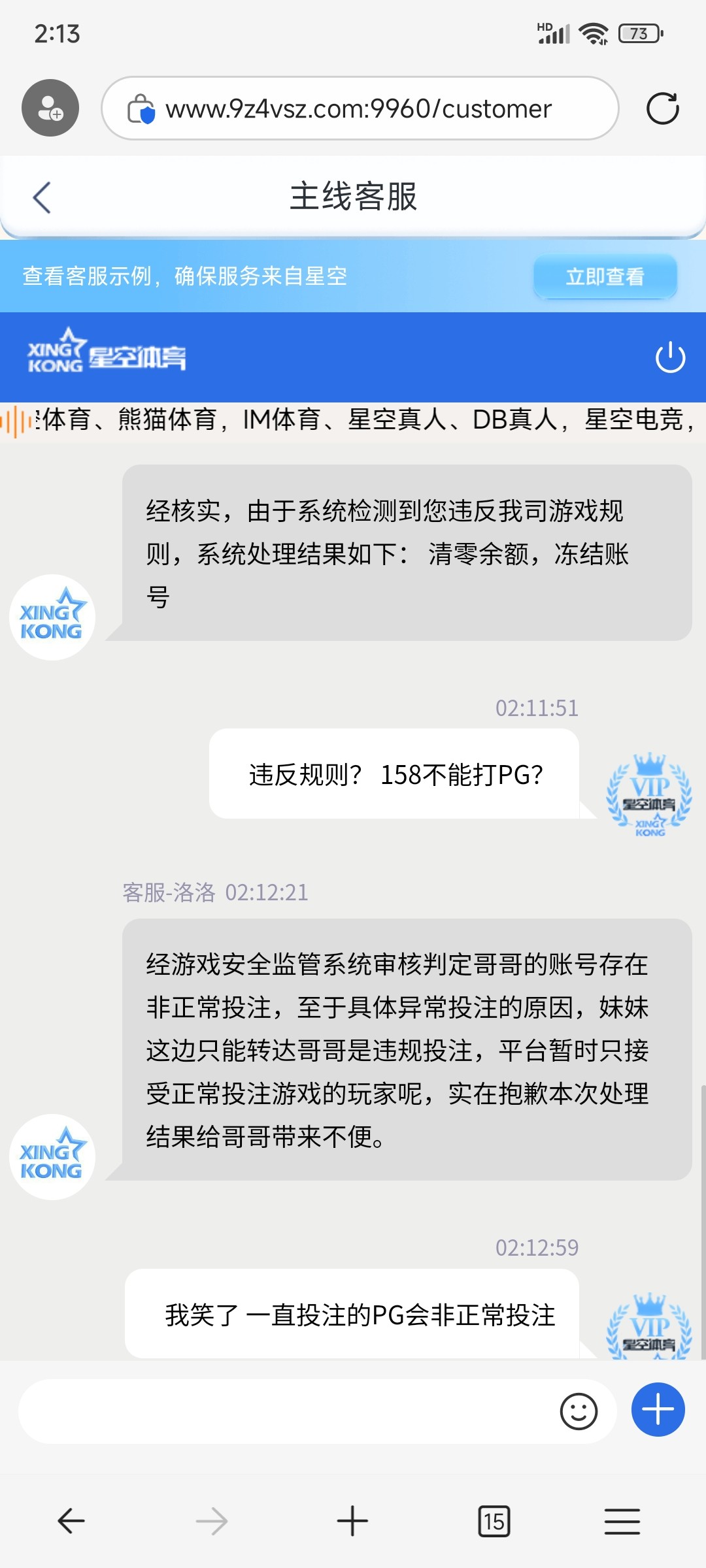Open the tab switcher showing 15
This screenshot has height=1568, width=706.
pos(494,1521)
